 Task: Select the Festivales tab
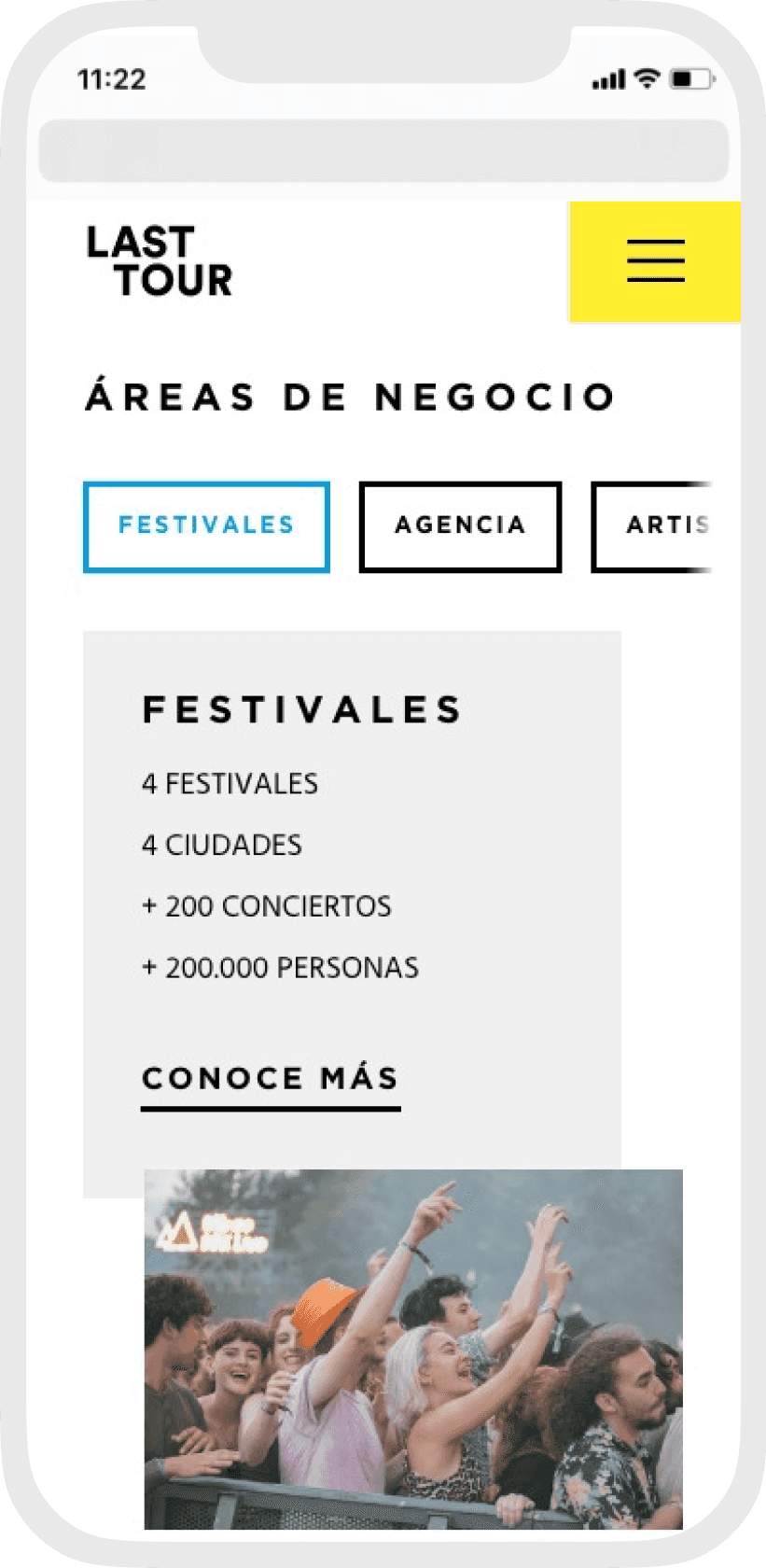click(206, 526)
